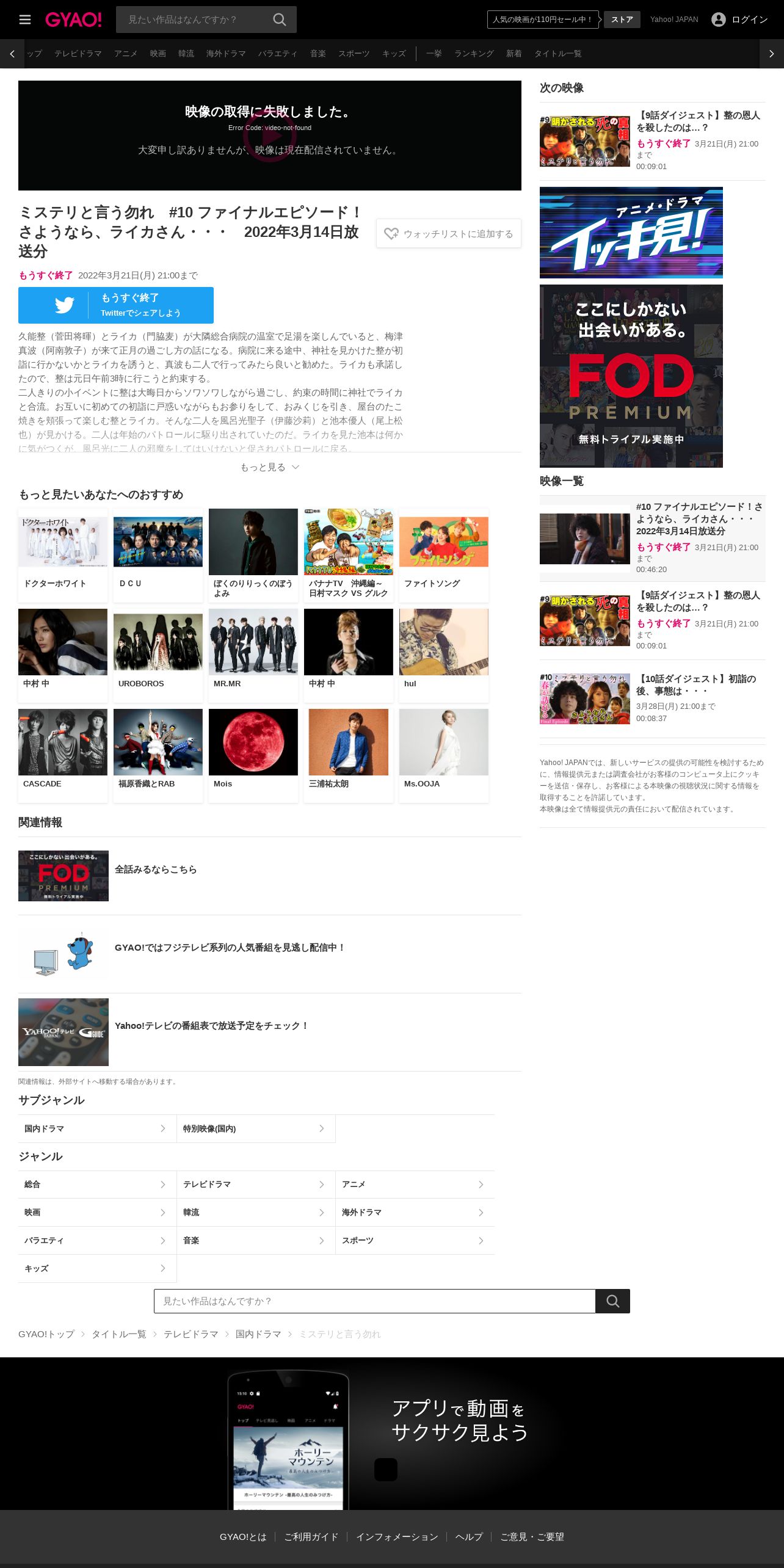Open ドクターホワイト recommendation
This screenshot has width=784, height=1568.
click(63, 555)
